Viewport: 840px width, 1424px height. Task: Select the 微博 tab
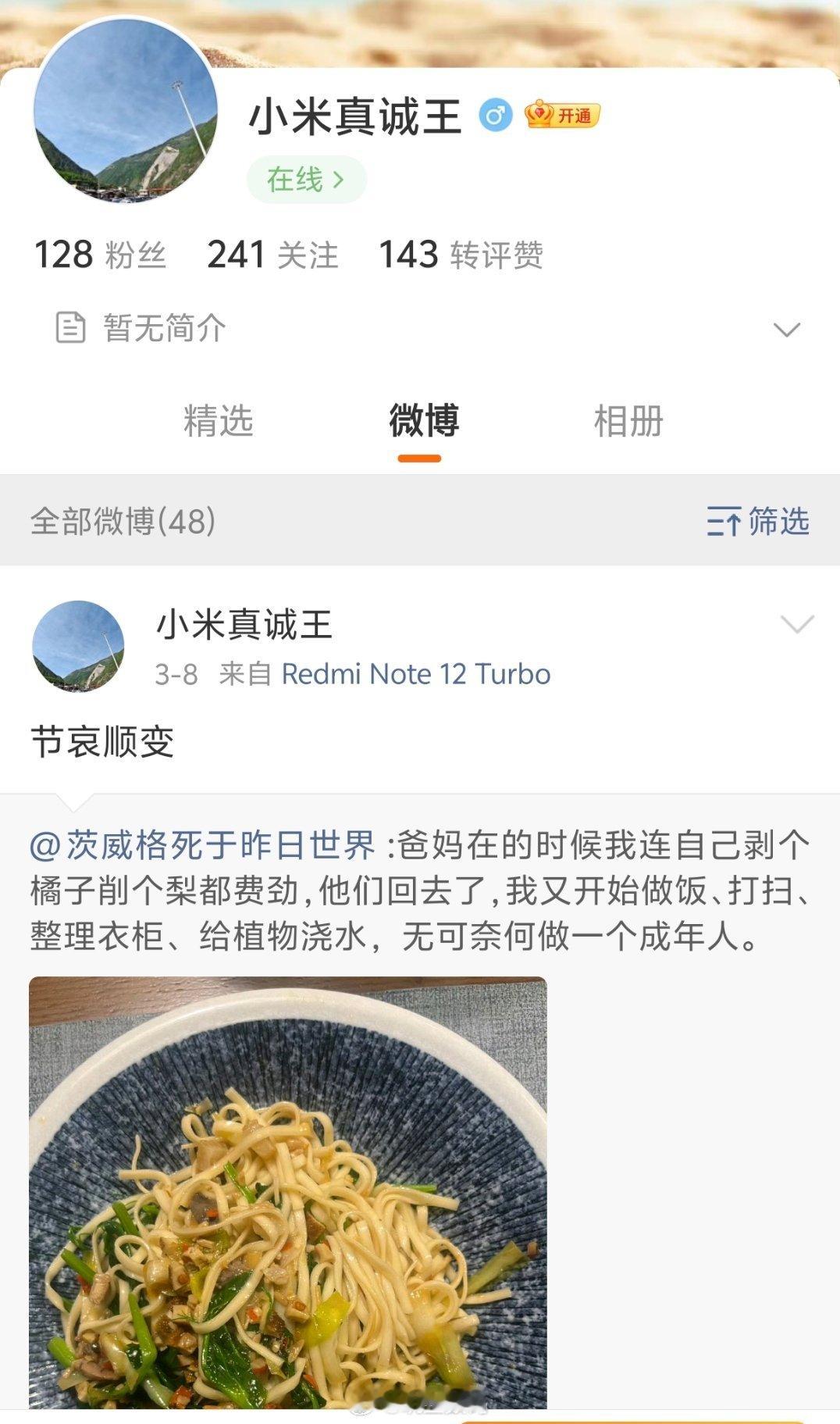tap(422, 420)
